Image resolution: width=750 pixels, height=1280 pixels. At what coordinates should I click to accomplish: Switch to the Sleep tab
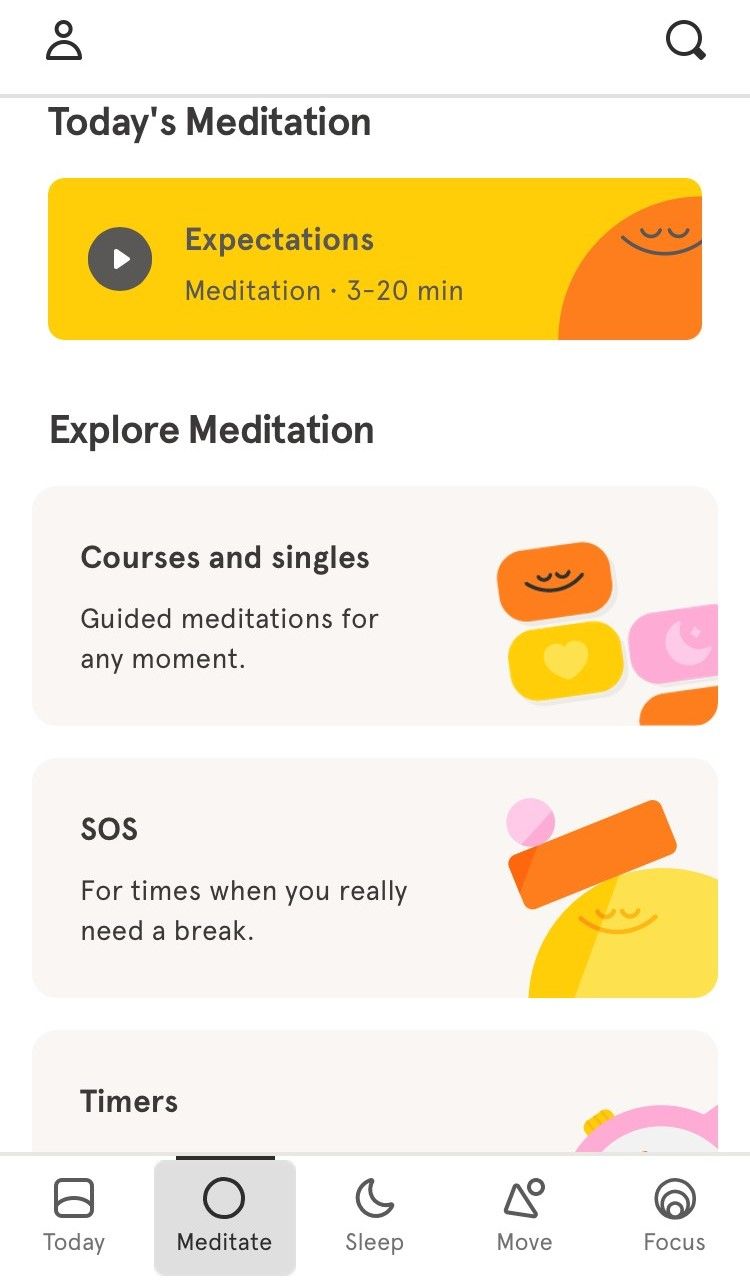tap(374, 1215)
